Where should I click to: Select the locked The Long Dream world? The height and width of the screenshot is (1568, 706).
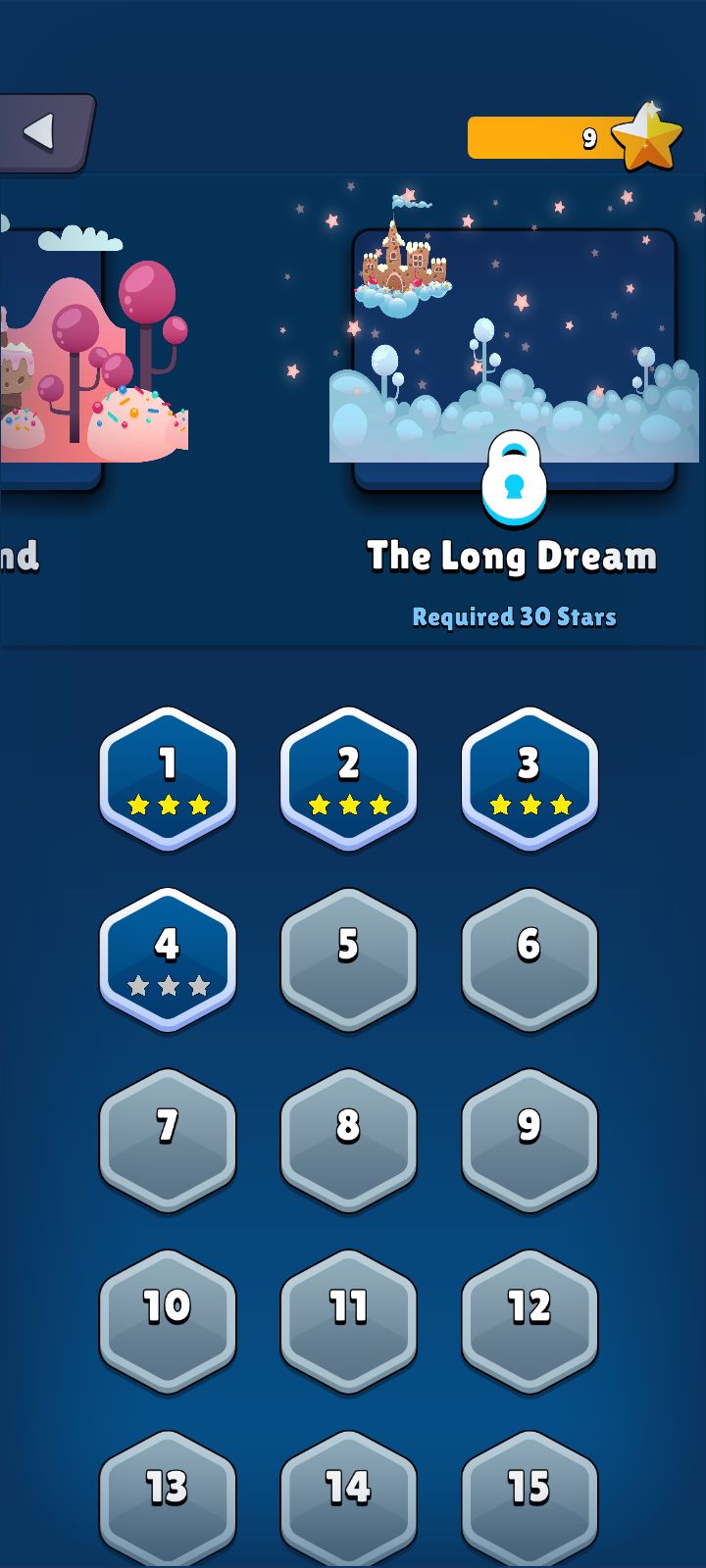point(514,360)
